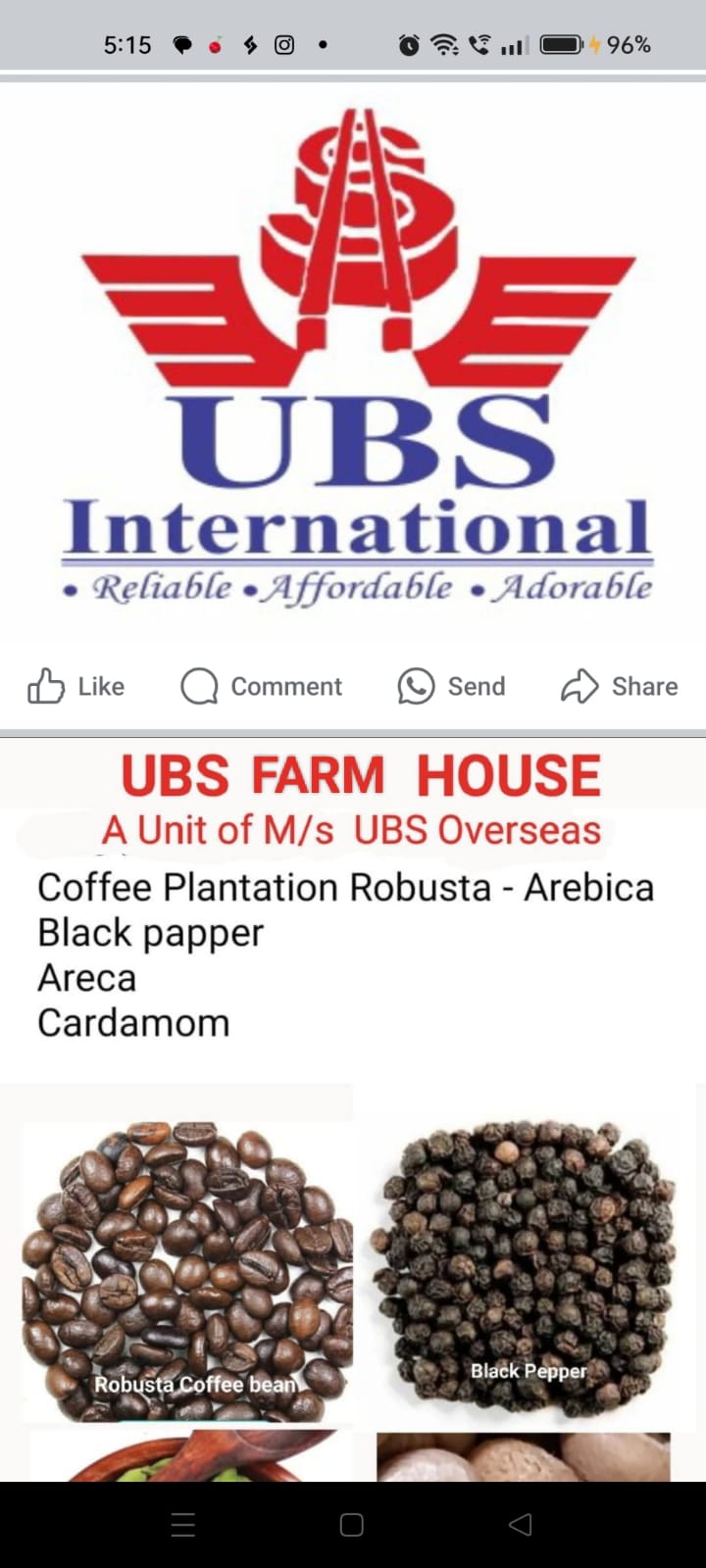Share the UBS International post

pyautogui.click(x=620, y=686)
